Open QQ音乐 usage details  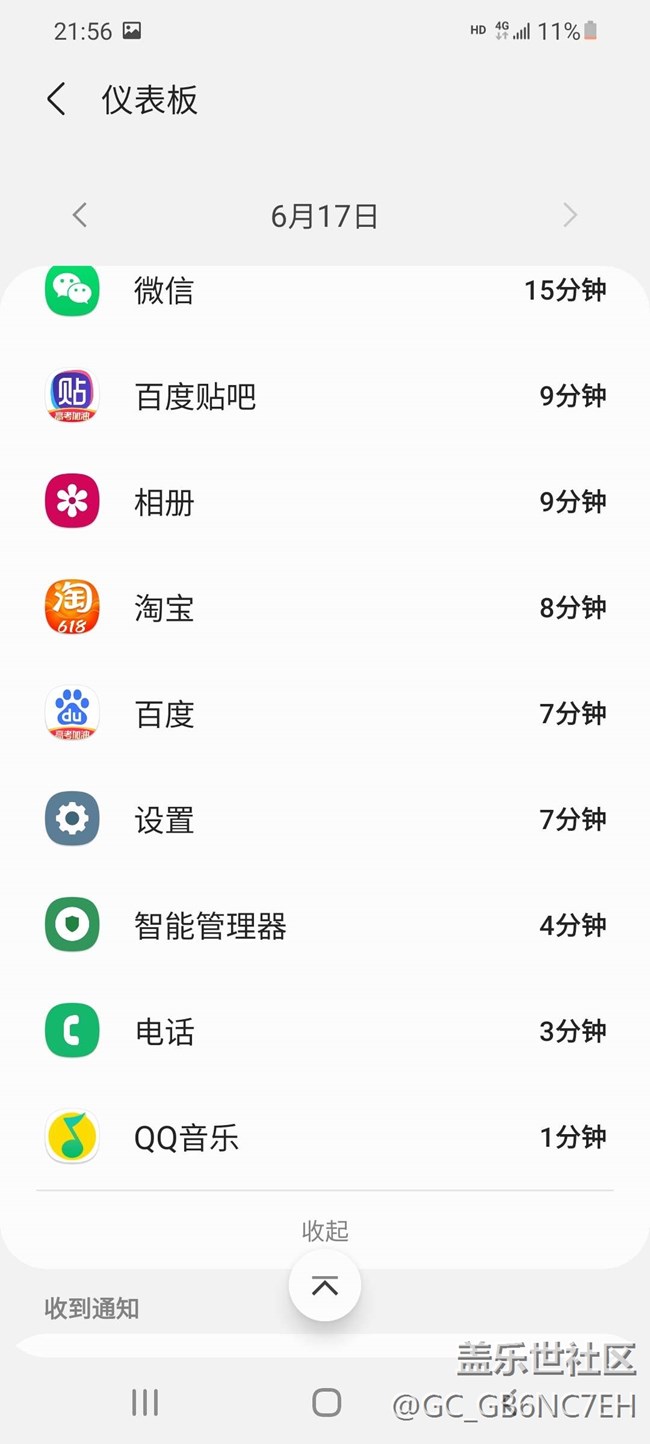[325, 1137]
